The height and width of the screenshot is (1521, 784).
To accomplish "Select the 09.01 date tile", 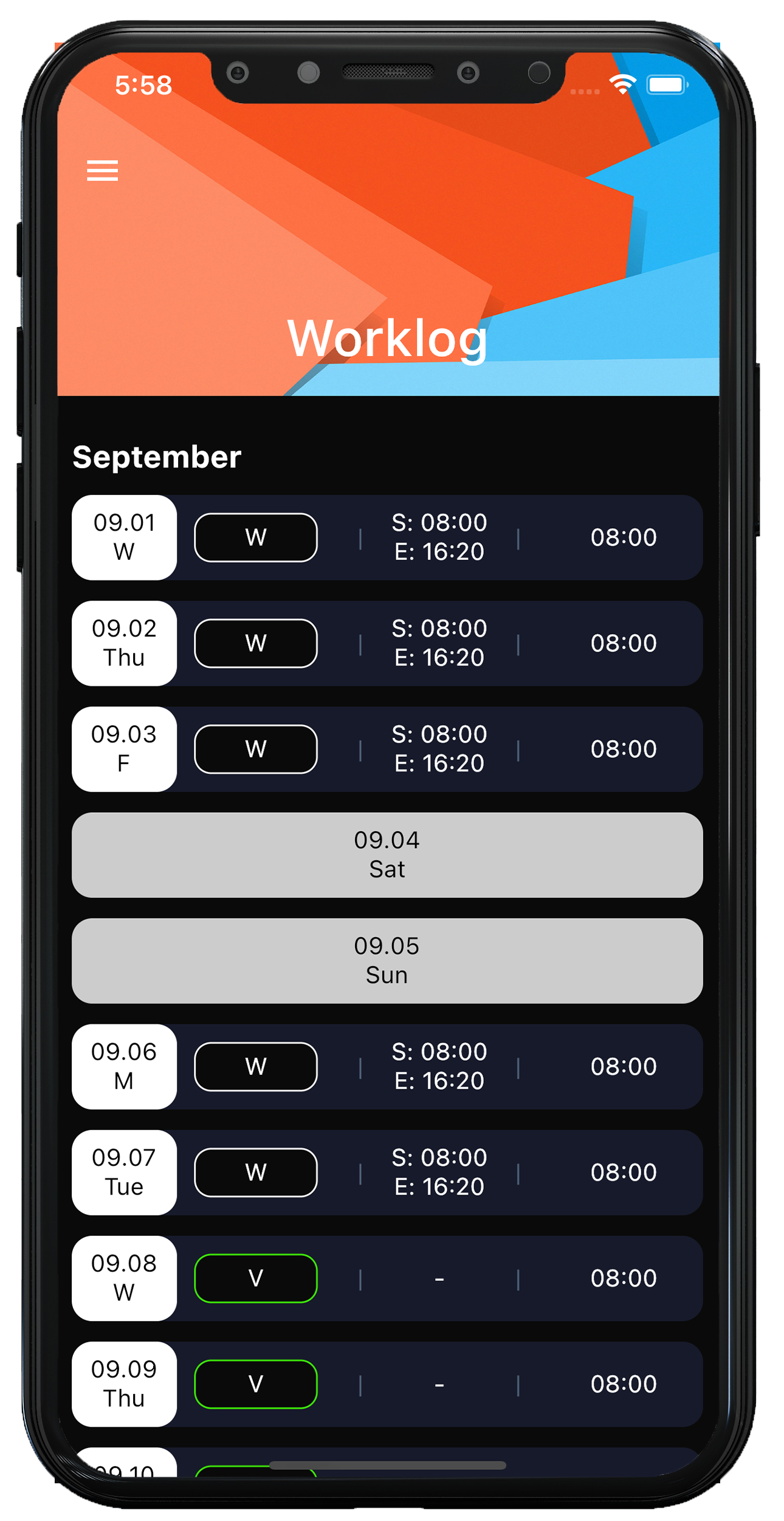I will [x=124, y=537].
